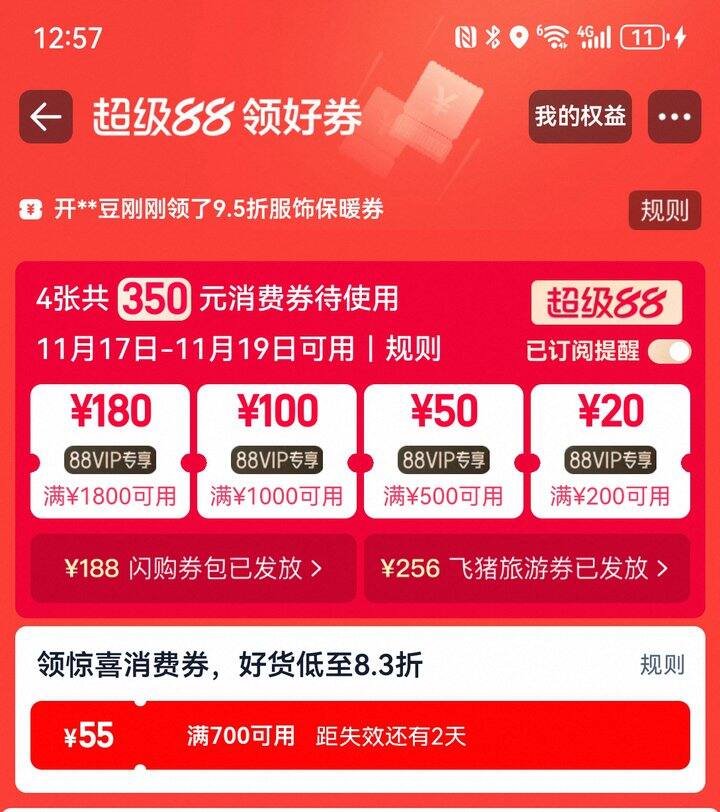Open 规则 link beside the coupon dates
The image size is (720, 812).
point(413,349)
